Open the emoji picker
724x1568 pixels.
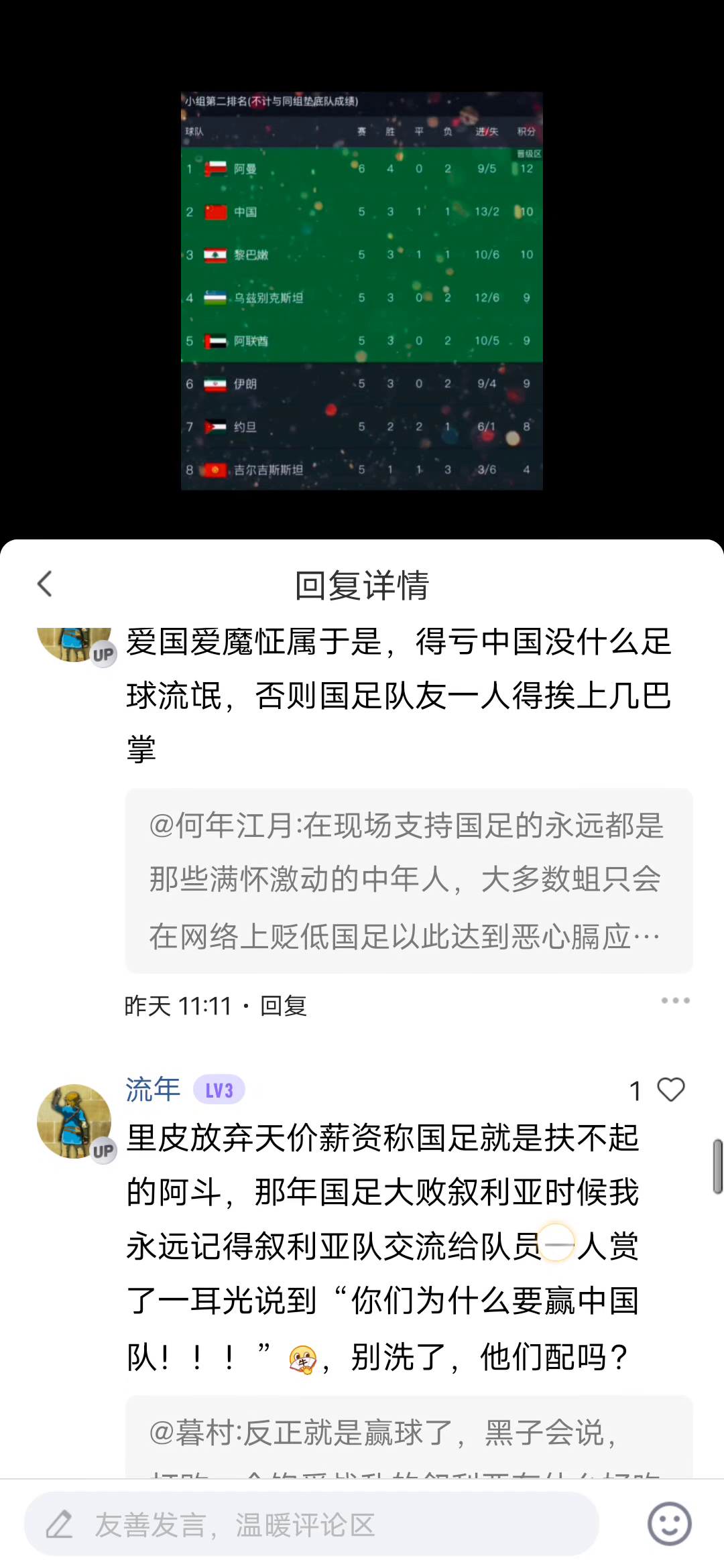pos(669,1524)
